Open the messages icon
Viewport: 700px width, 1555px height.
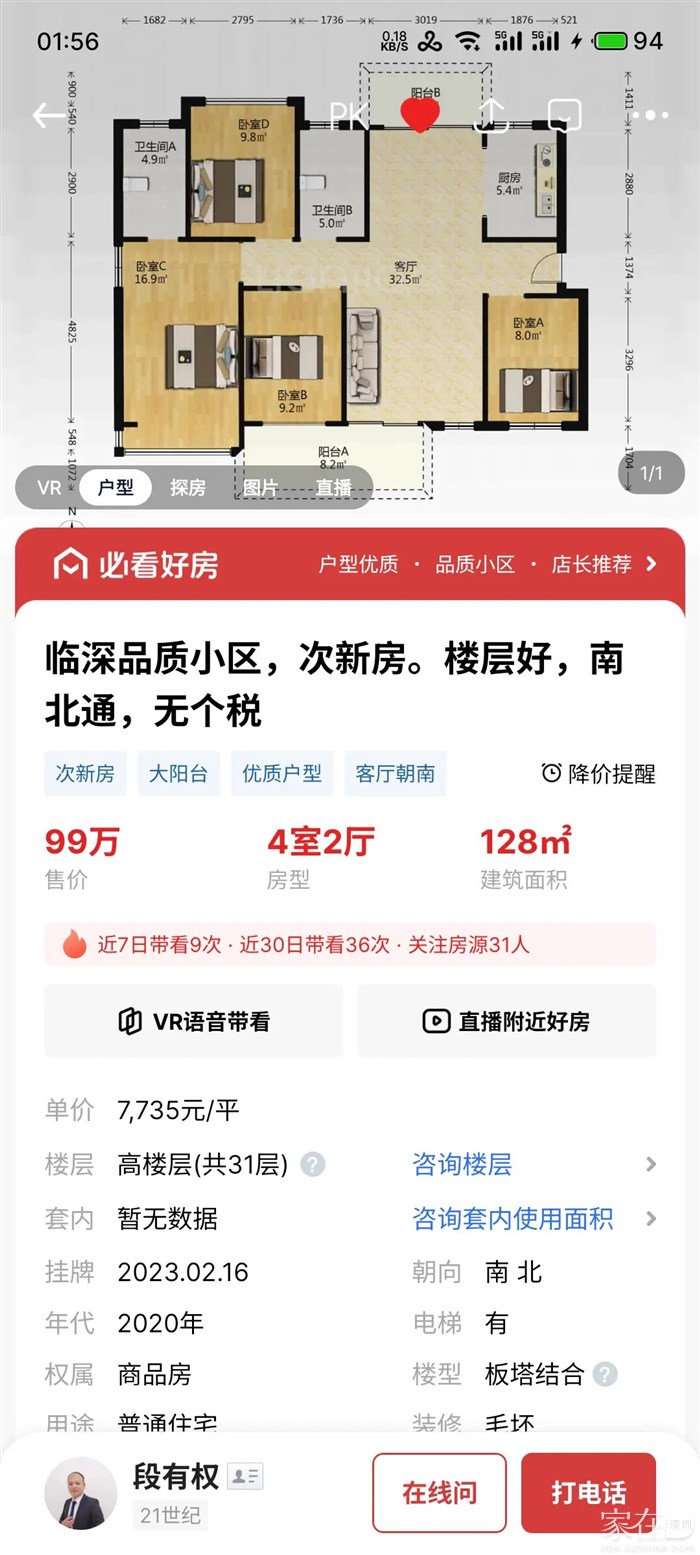point(565,115)
